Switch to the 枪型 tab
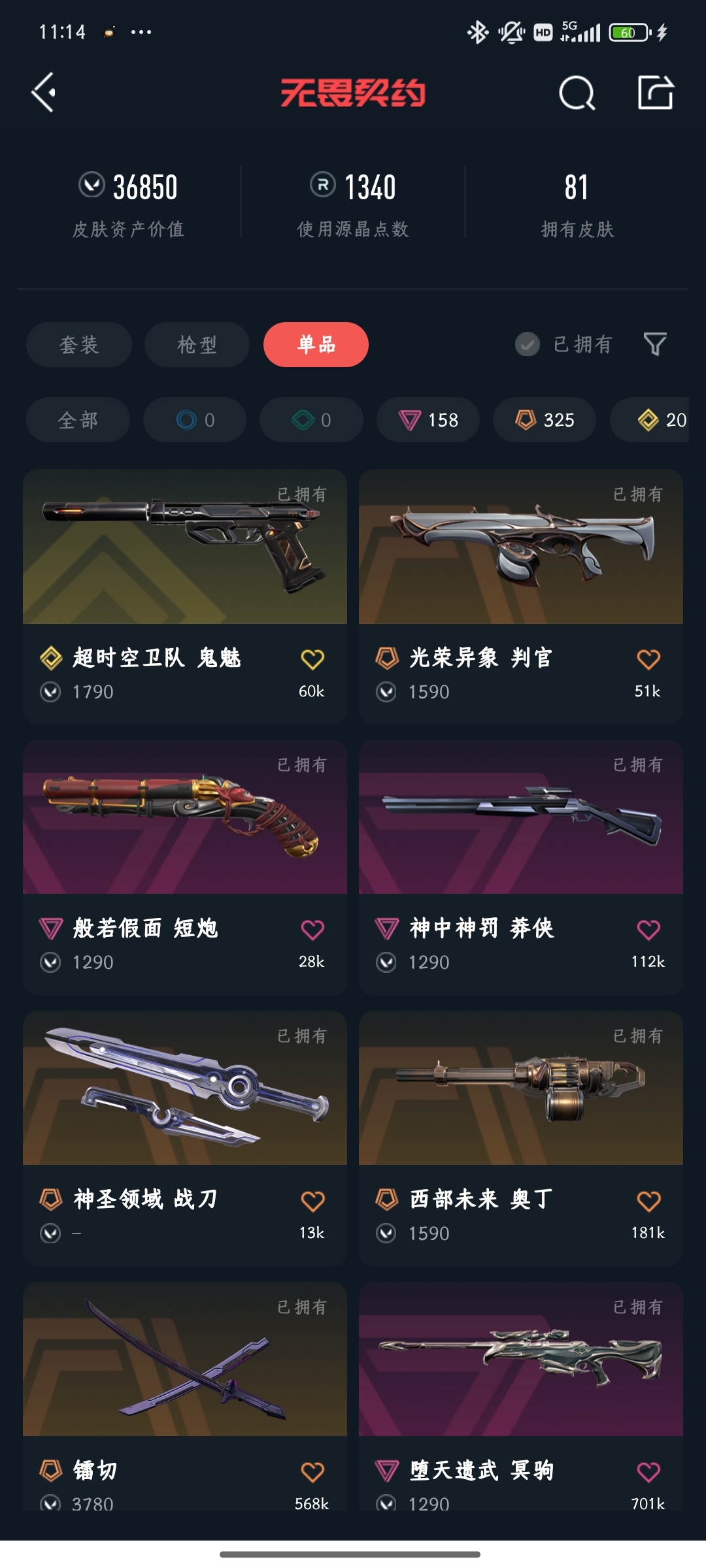The height and width of the screenshot is (1568, 706). coord(197,344)
